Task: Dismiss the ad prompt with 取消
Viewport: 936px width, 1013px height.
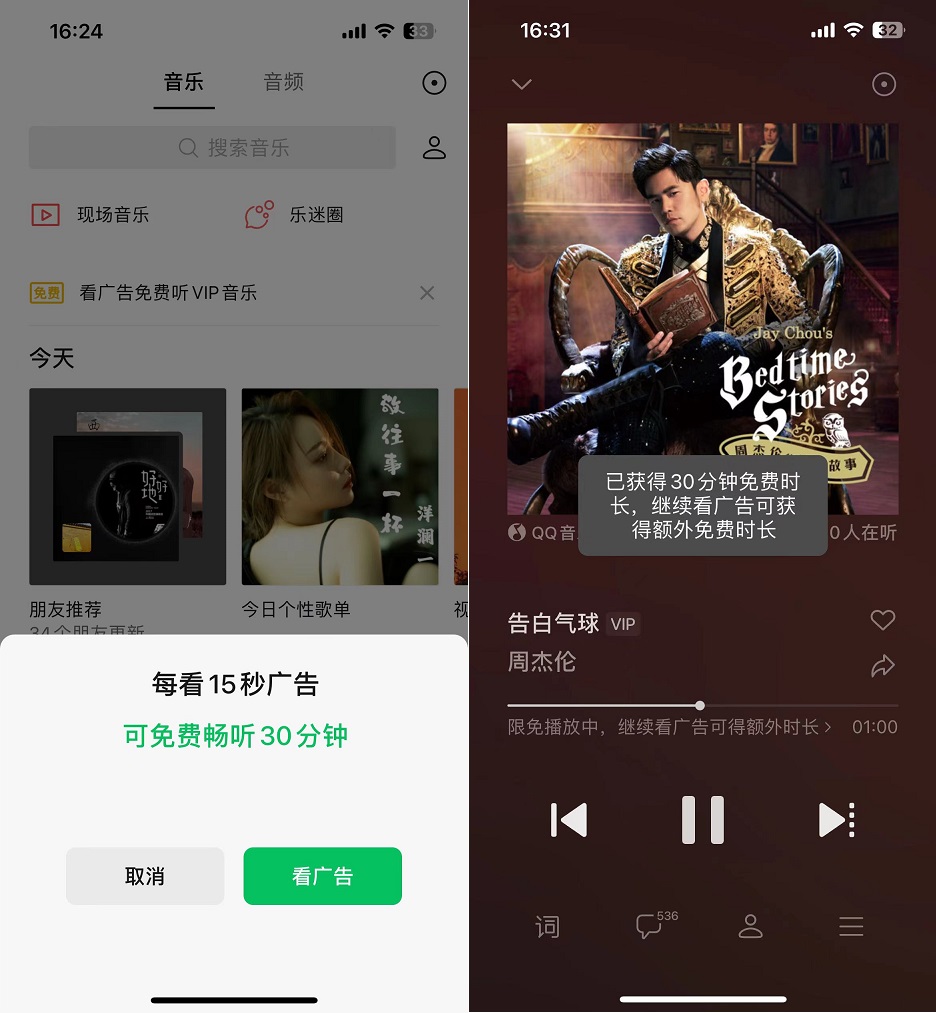Action: pos(145,876)
